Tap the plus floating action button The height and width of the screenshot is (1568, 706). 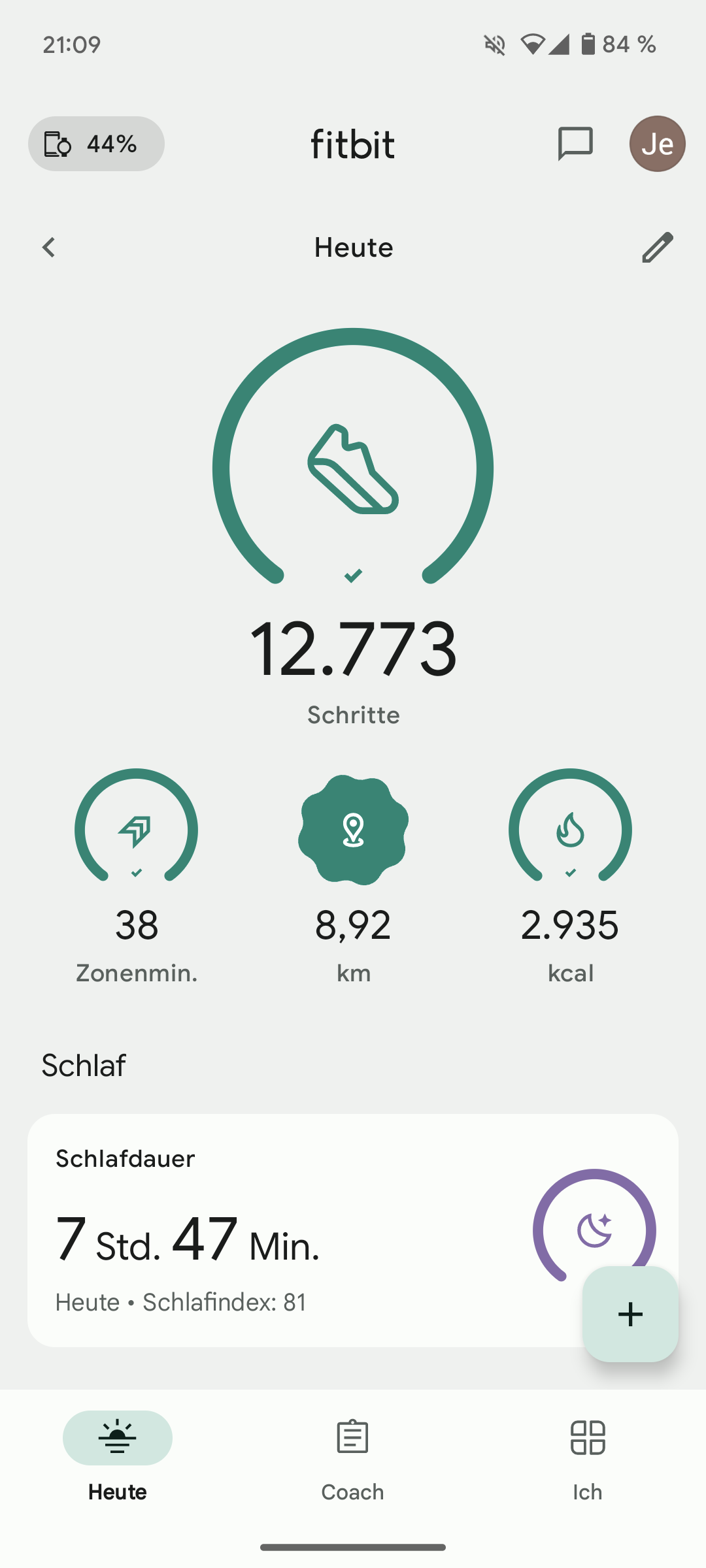tap(630, 1314)
